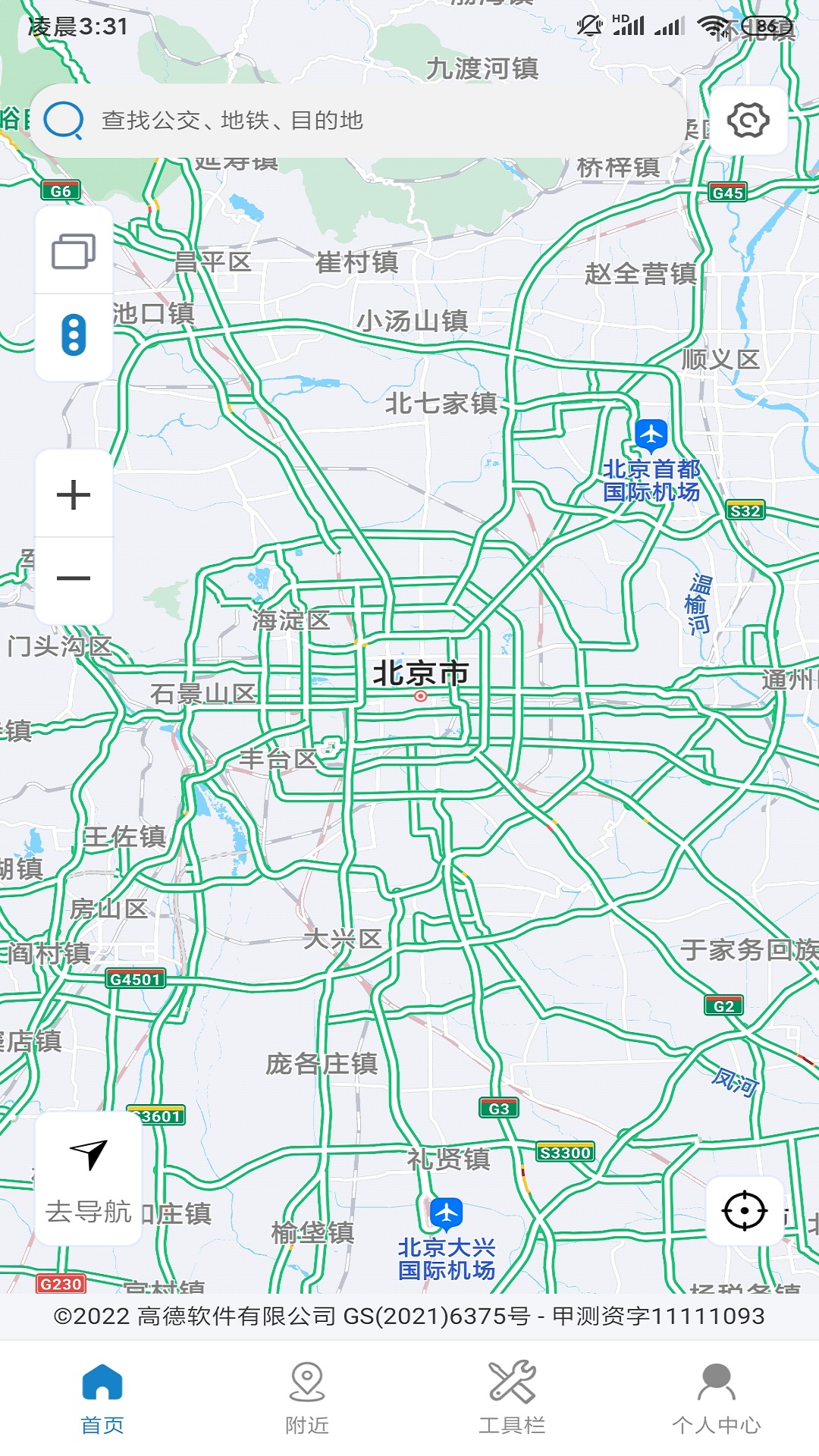Image resolution: width=819 pixels, height=1456 pixels.
Task: Zoom out with the minus button
Action: pyautogui.click(x=74, y=579)
